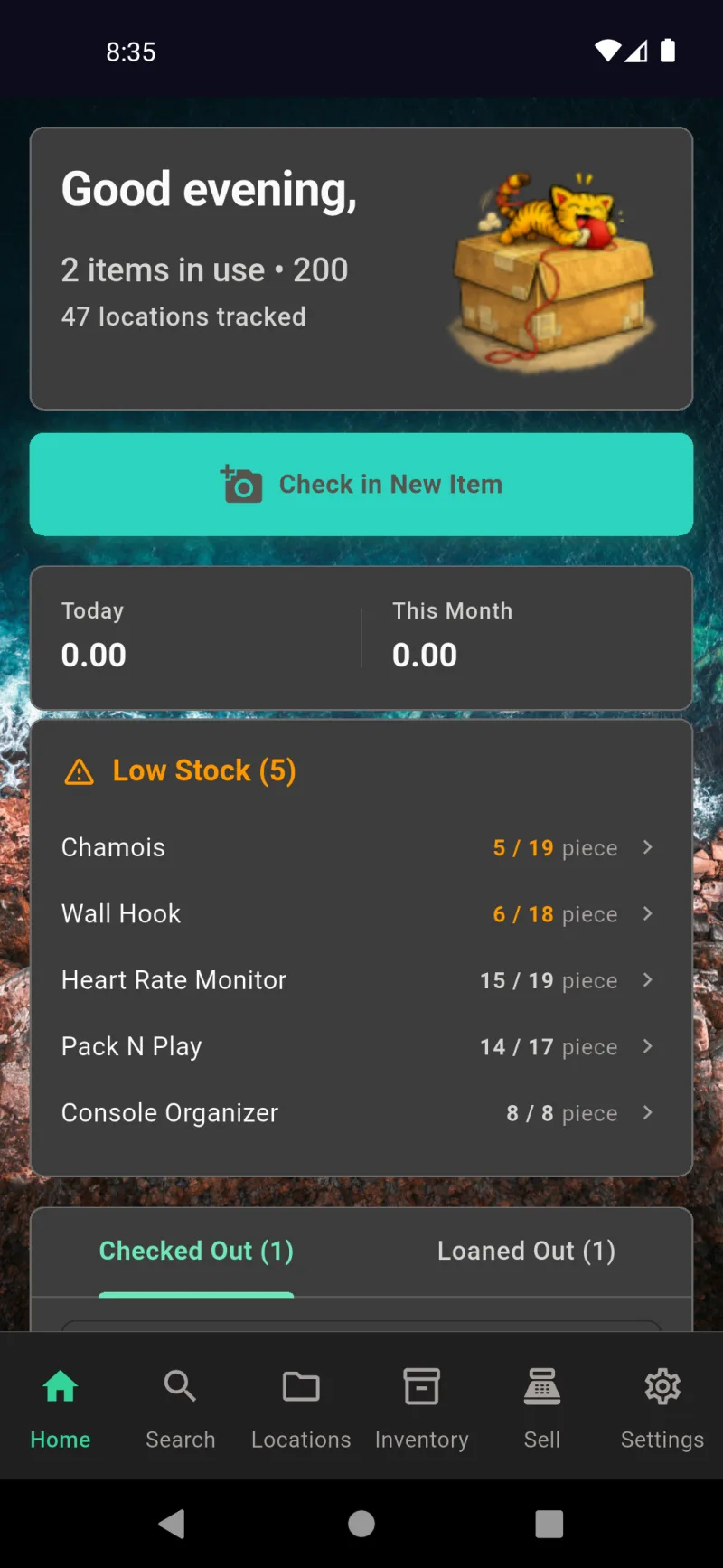The width and height of the screenshot is (723, 1568).
Task: Open the Sell register icon
Action: coord(541,1385)
